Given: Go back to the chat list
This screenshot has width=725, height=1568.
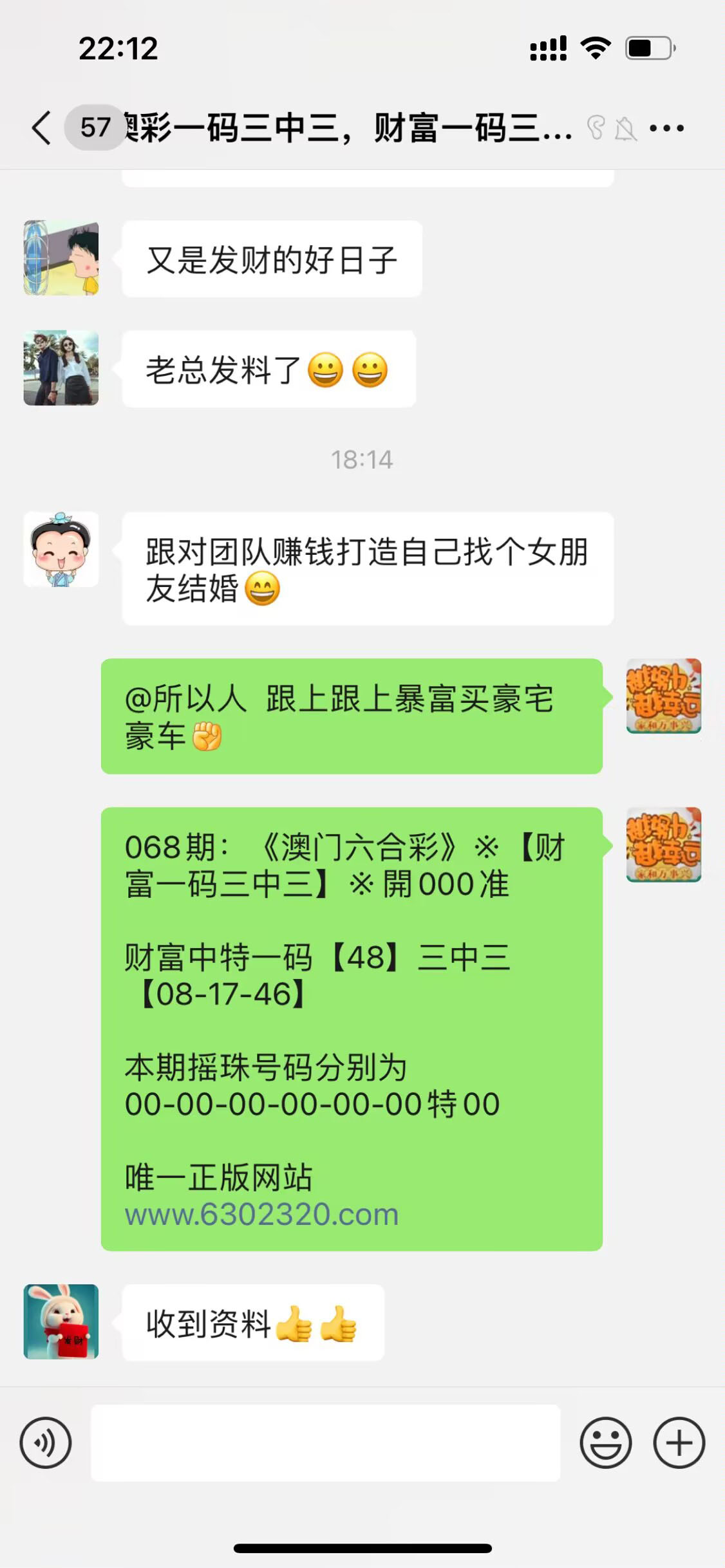Looking at the screenshot, I should (42, 127).
